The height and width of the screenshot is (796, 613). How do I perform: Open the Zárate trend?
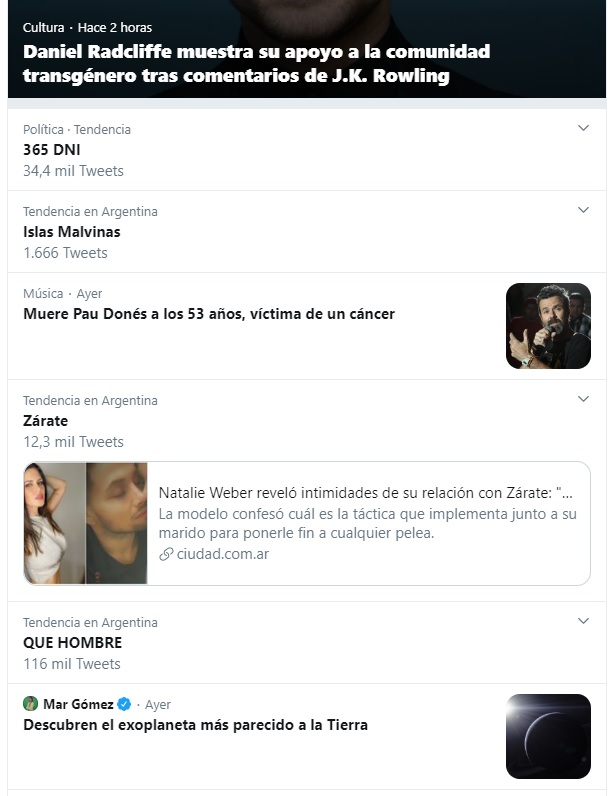pyautogui.click(x=46, y=421)
